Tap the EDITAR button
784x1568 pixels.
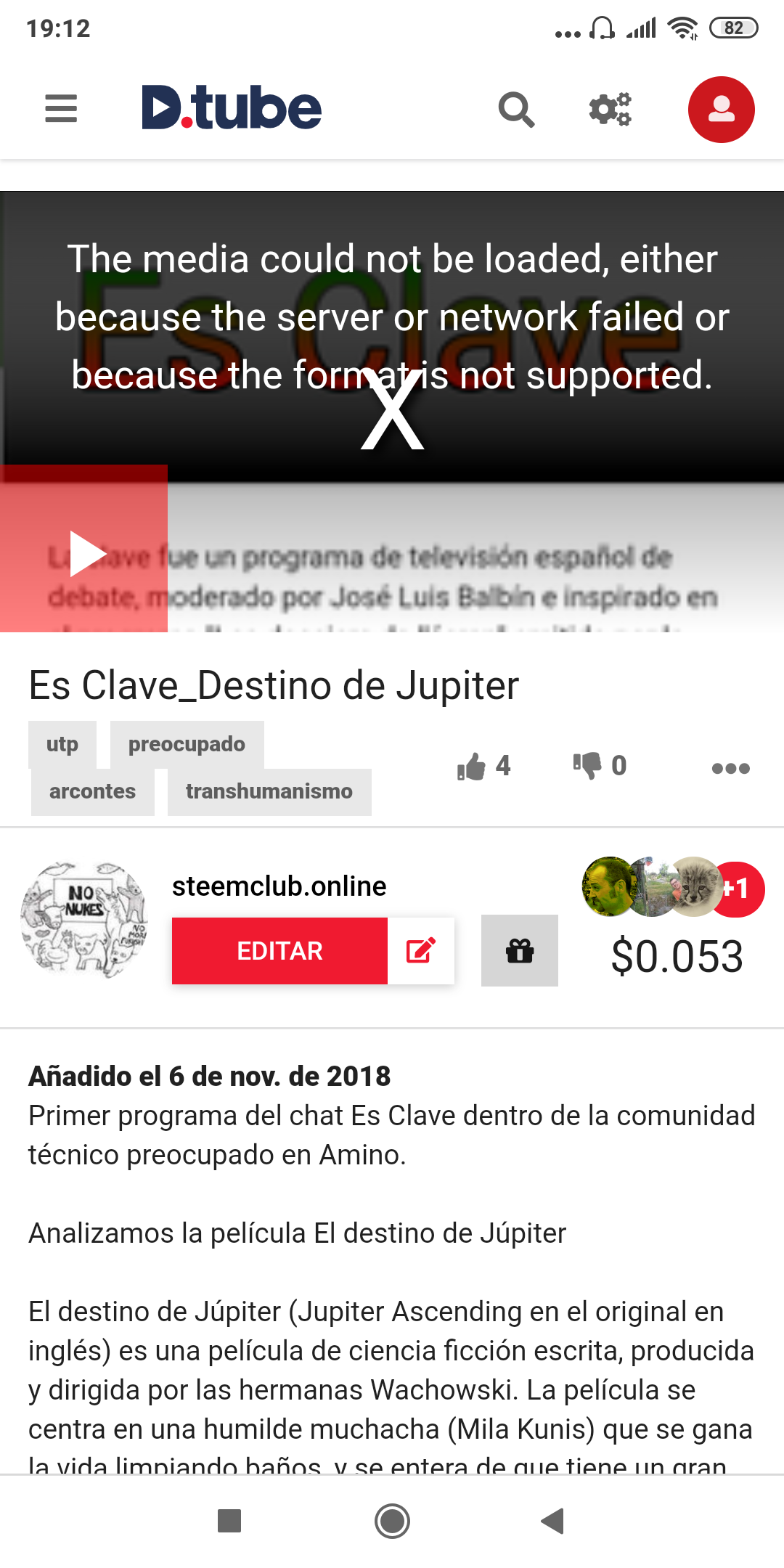(x=279, y=951)
